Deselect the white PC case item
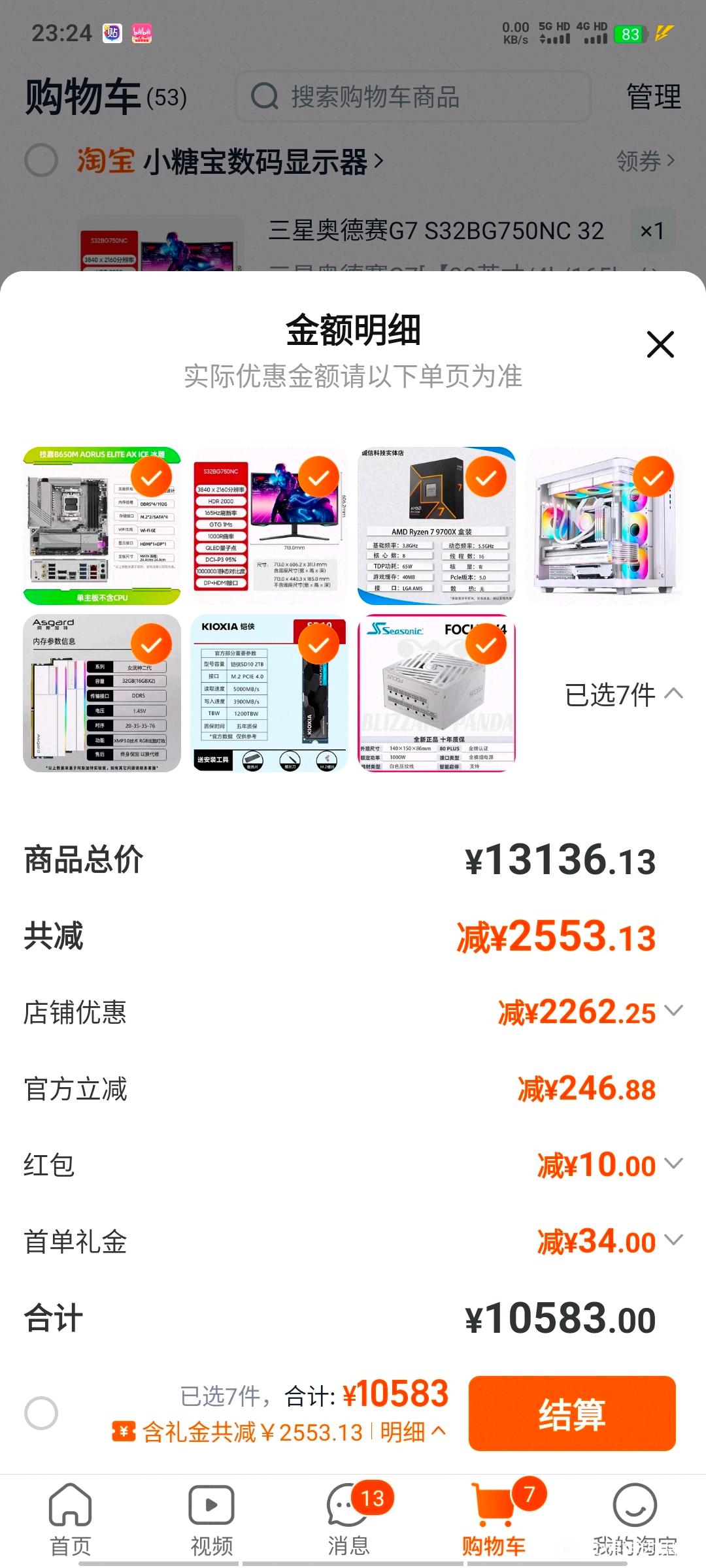706x1568 pixels. pyautogui.click(x=653, y=478)
